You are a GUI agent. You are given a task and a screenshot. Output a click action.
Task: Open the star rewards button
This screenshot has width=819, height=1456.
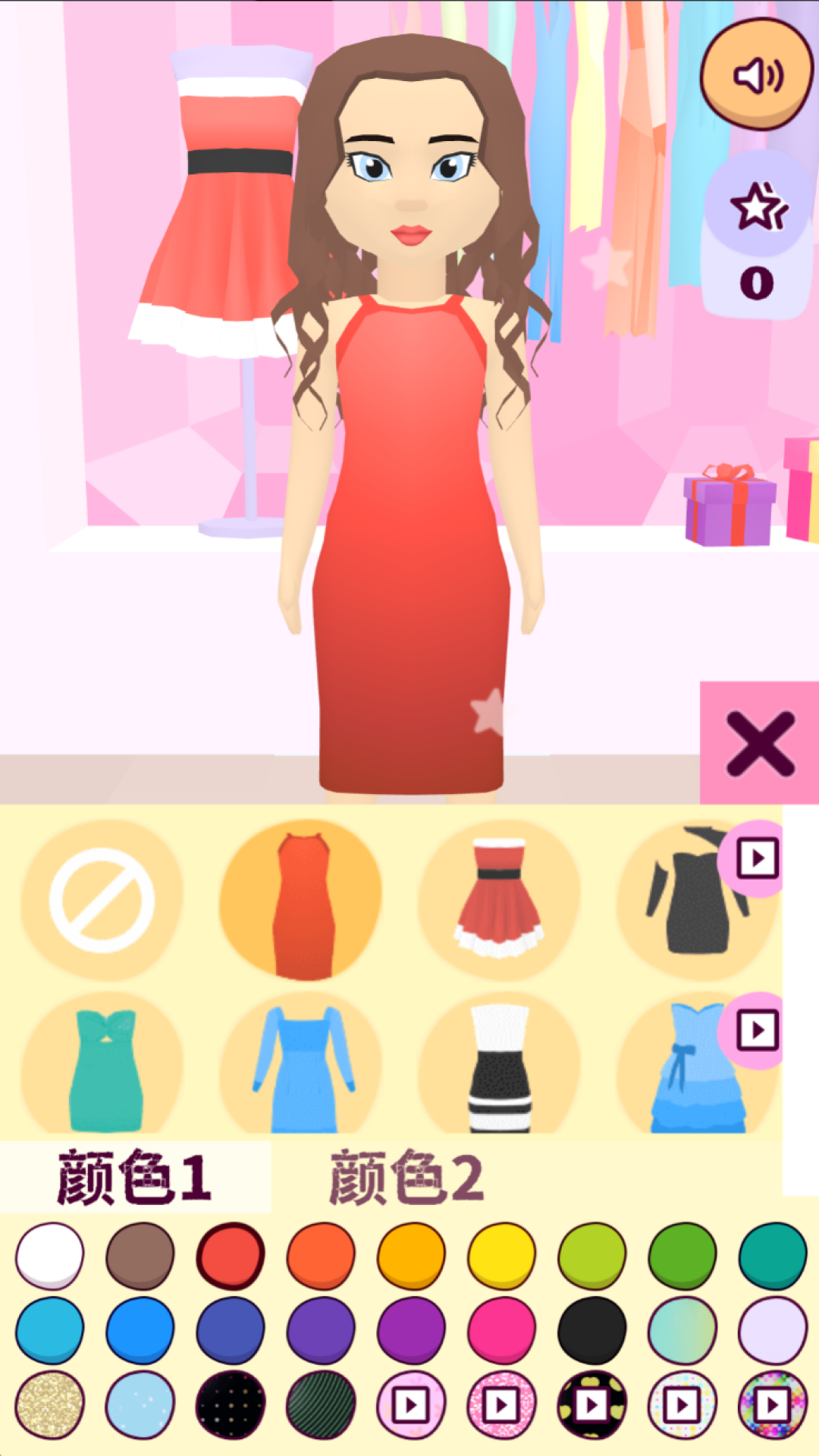tap(758, 207)
